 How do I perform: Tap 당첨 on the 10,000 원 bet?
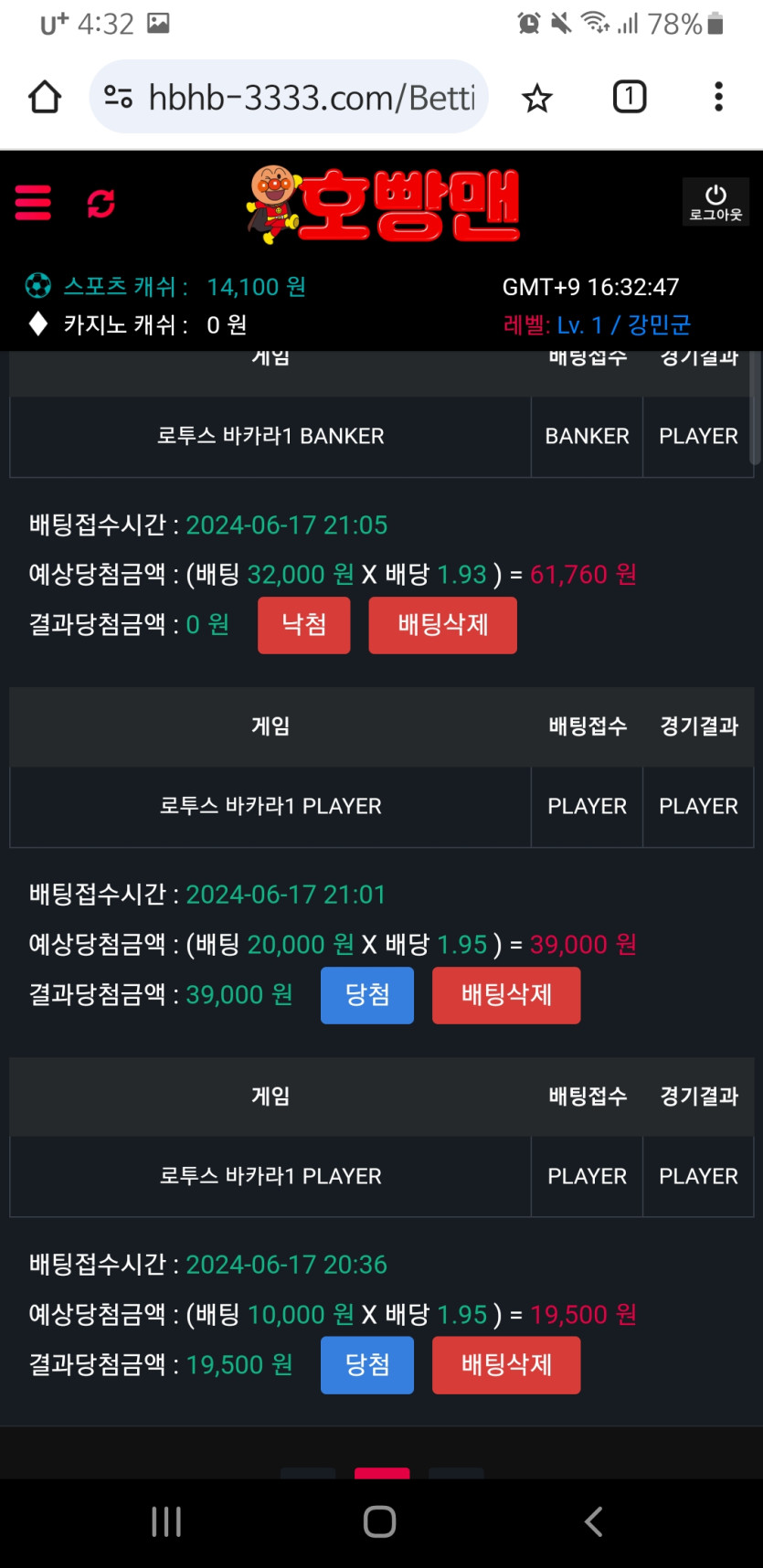[366, 1365]
